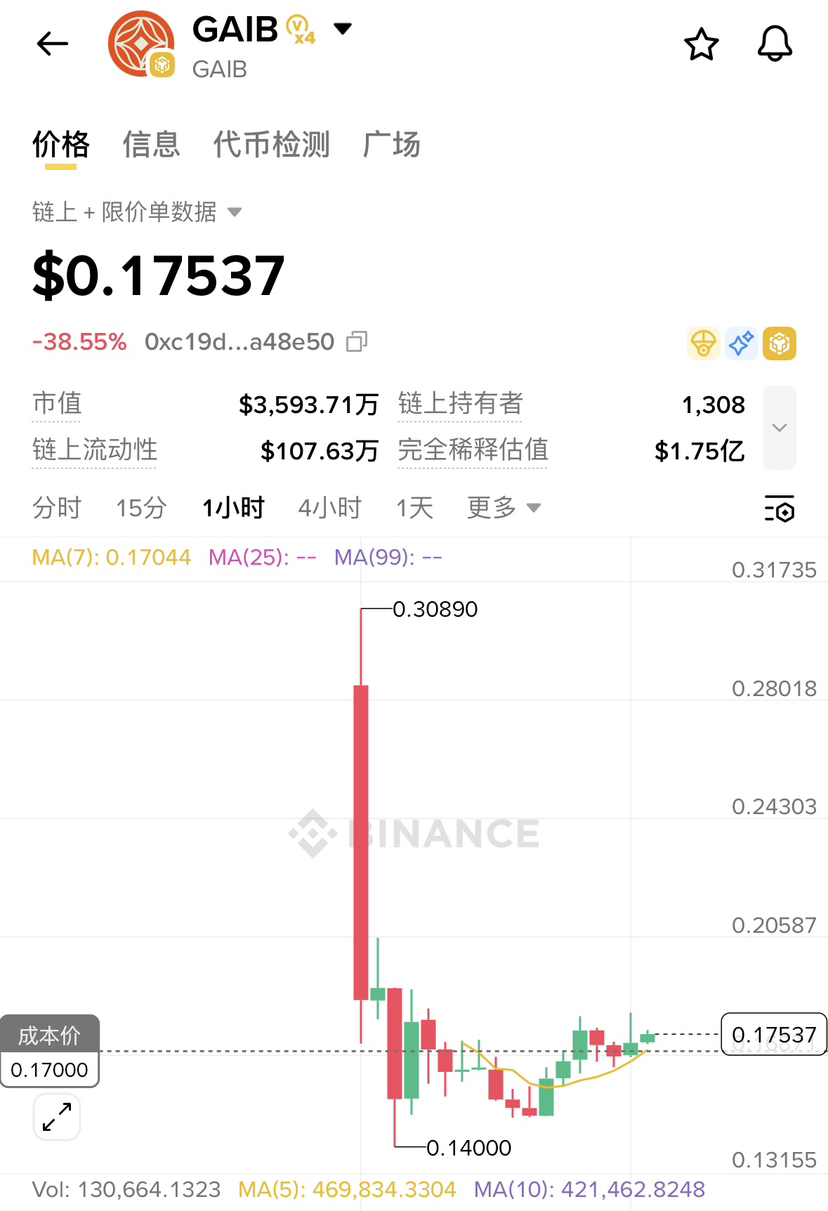Select the 分时 chart interval
The height and width of the screenshot is (1211, 828).
tap(56, 508)
